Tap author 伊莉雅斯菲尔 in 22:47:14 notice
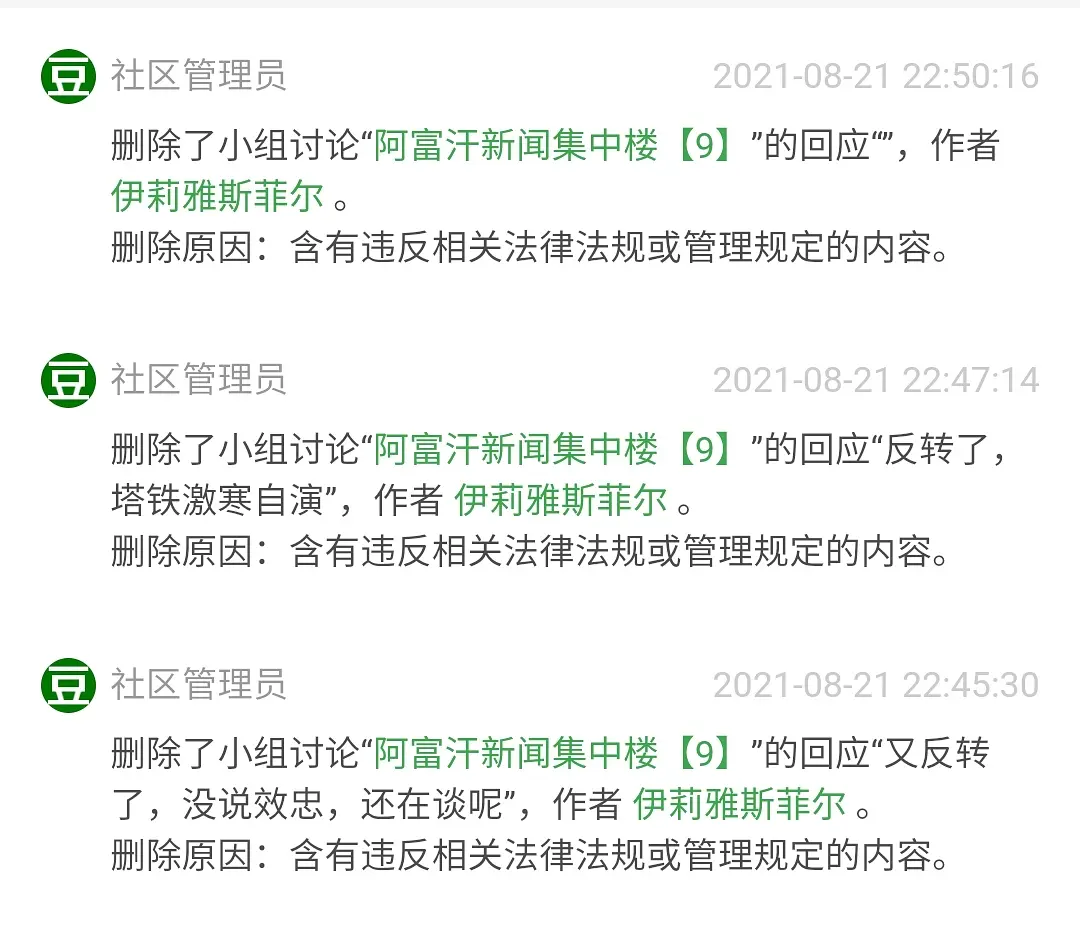This screenshot has width=1080, height=935. (560, 500)
